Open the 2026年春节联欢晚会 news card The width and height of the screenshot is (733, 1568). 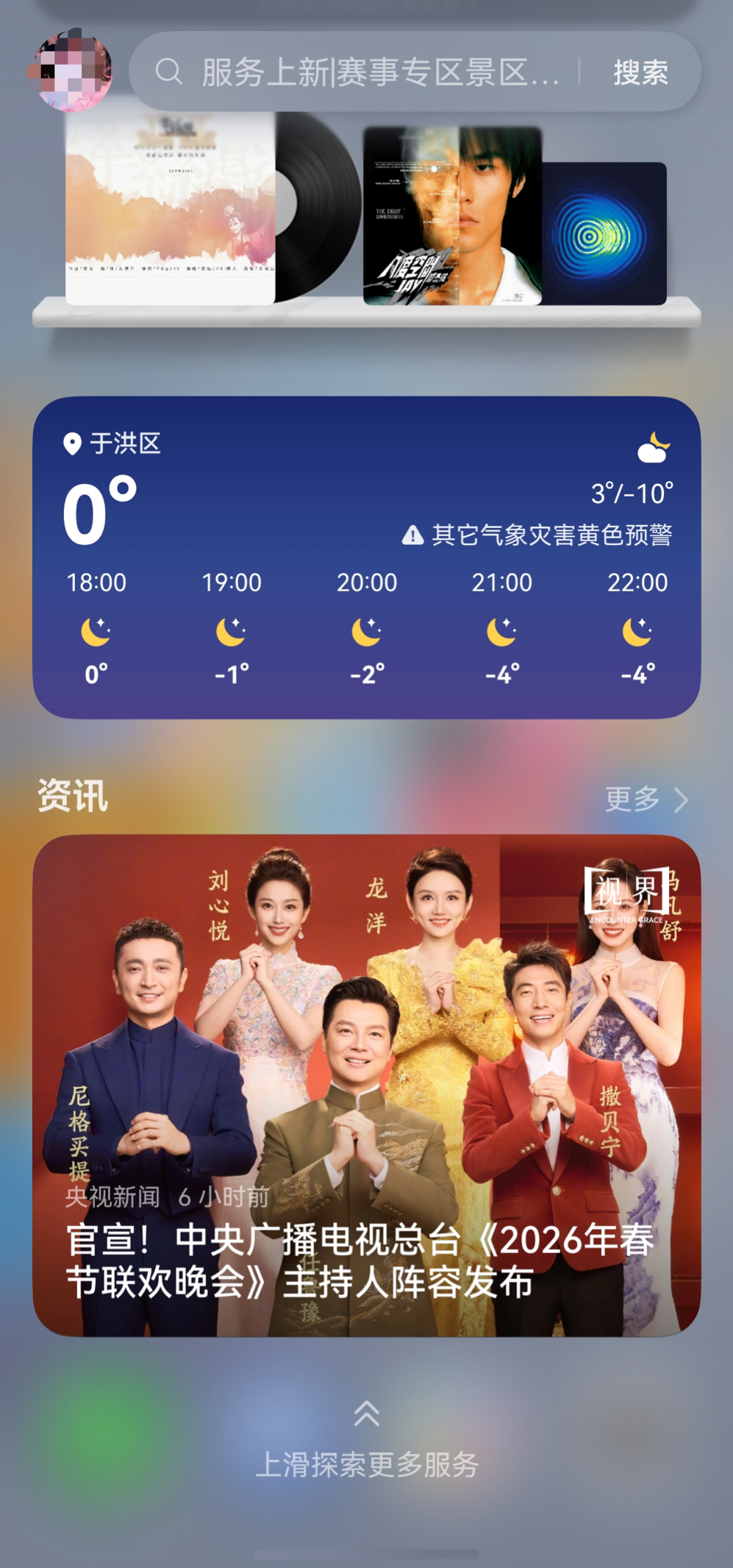point(366,1085)
